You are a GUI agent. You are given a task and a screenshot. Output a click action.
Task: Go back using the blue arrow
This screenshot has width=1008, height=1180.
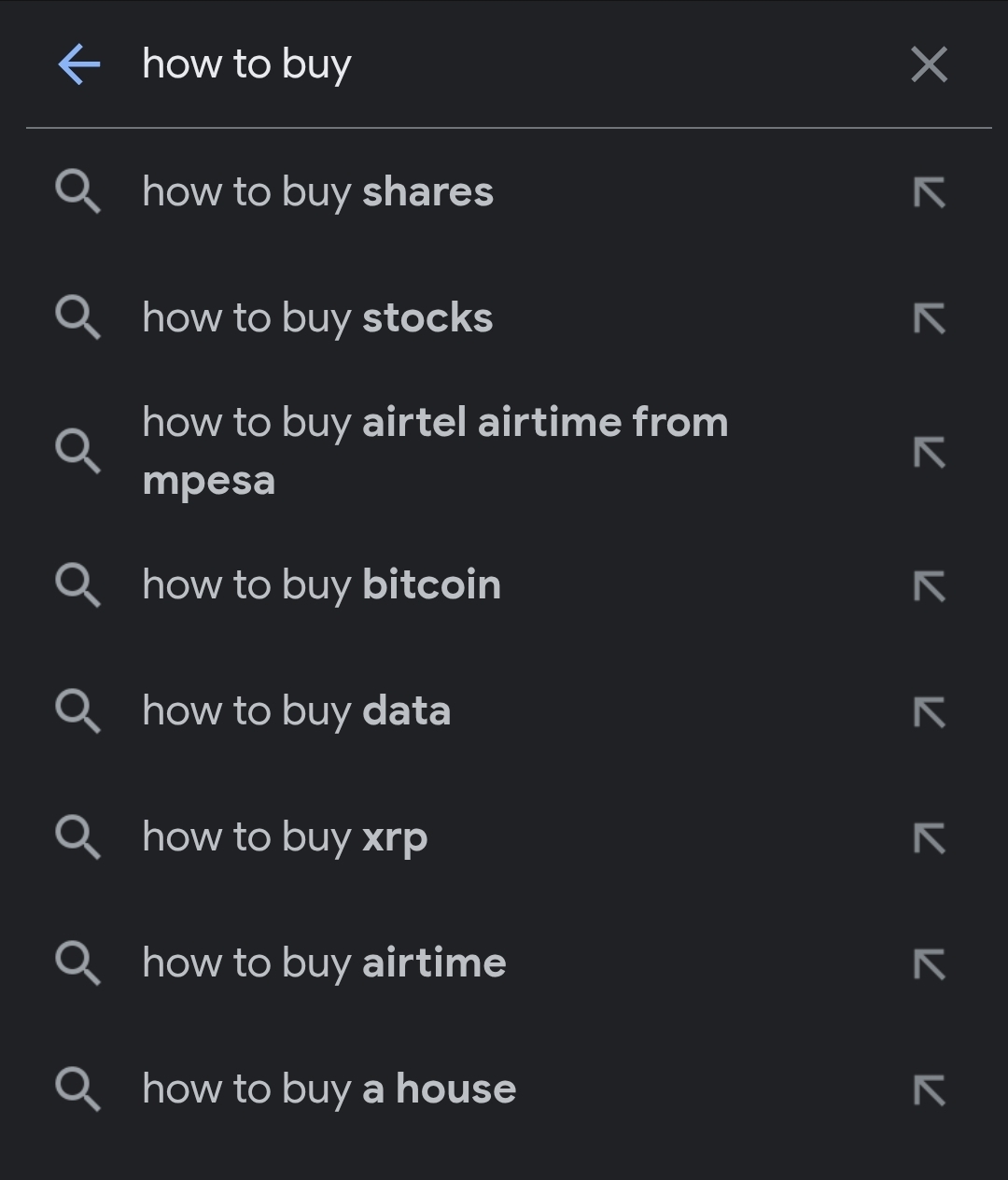click(79, 65)
